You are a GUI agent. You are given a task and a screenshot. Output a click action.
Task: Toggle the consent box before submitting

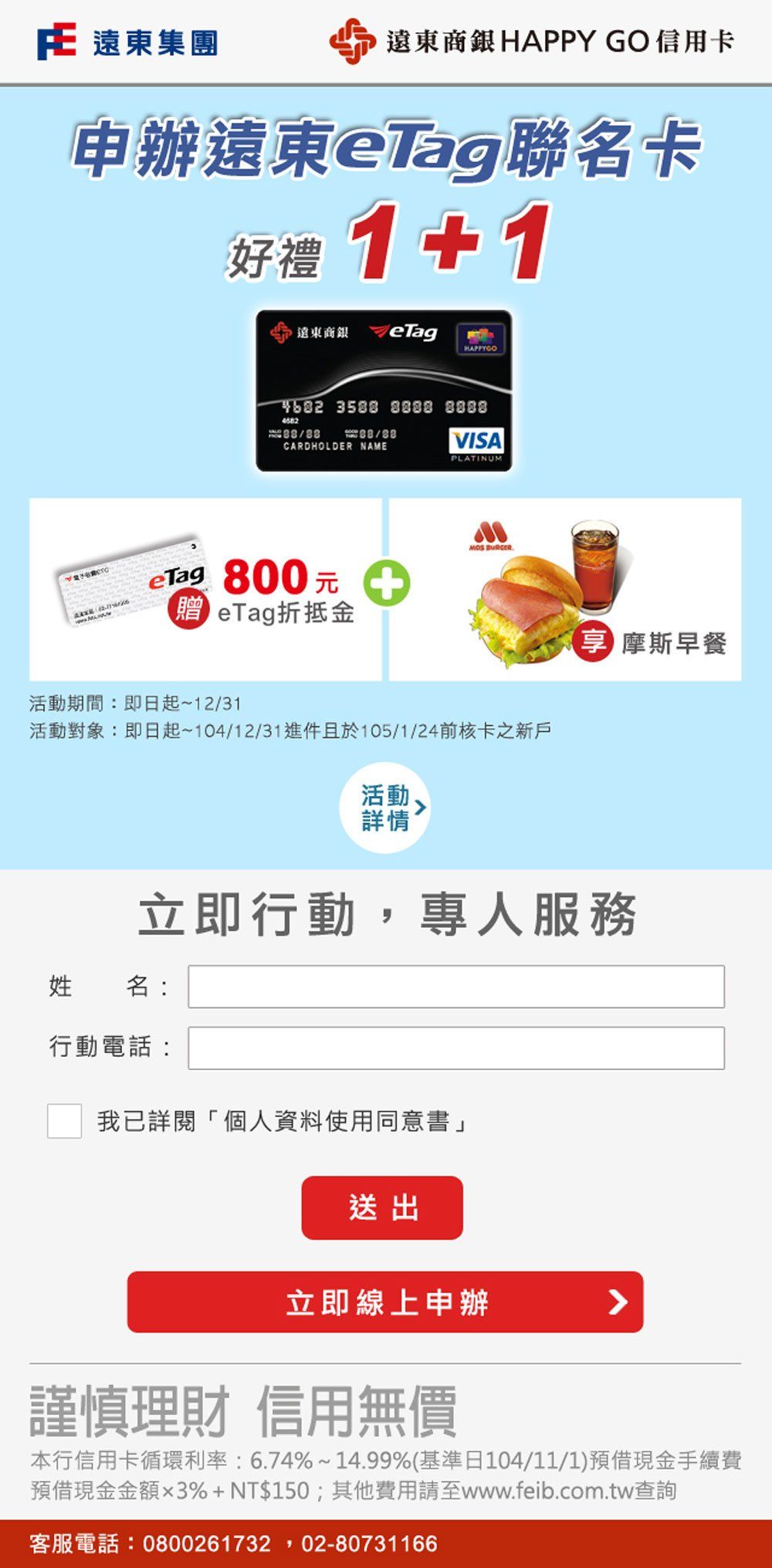coord(65,1120)
